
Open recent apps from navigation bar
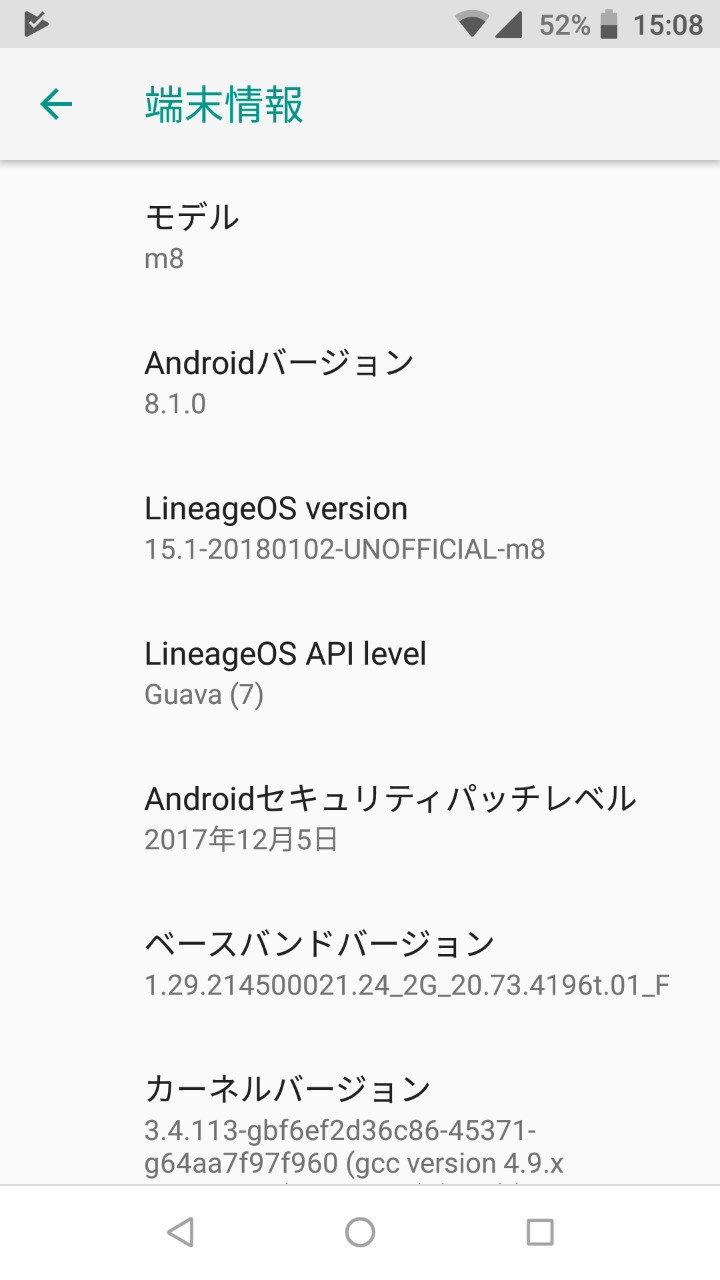(540, 1232)
